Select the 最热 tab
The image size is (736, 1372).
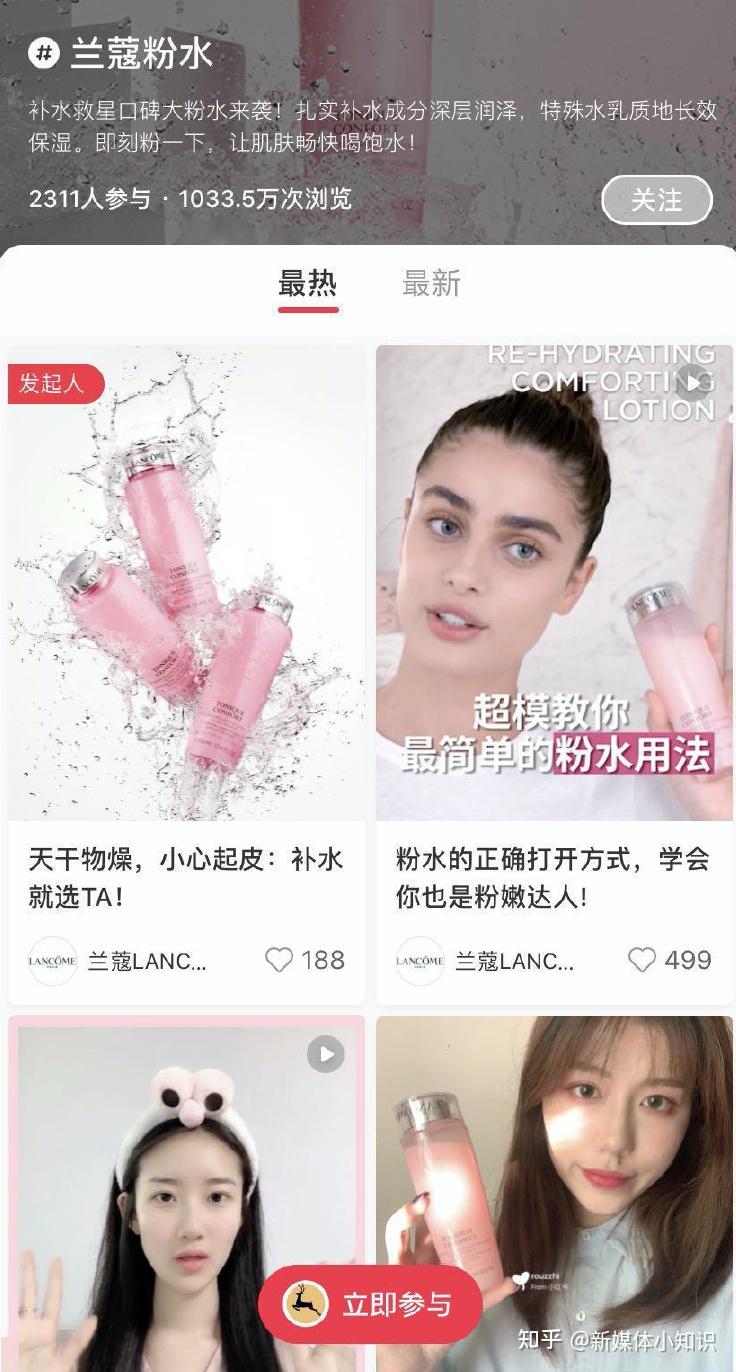pos(307,284)
